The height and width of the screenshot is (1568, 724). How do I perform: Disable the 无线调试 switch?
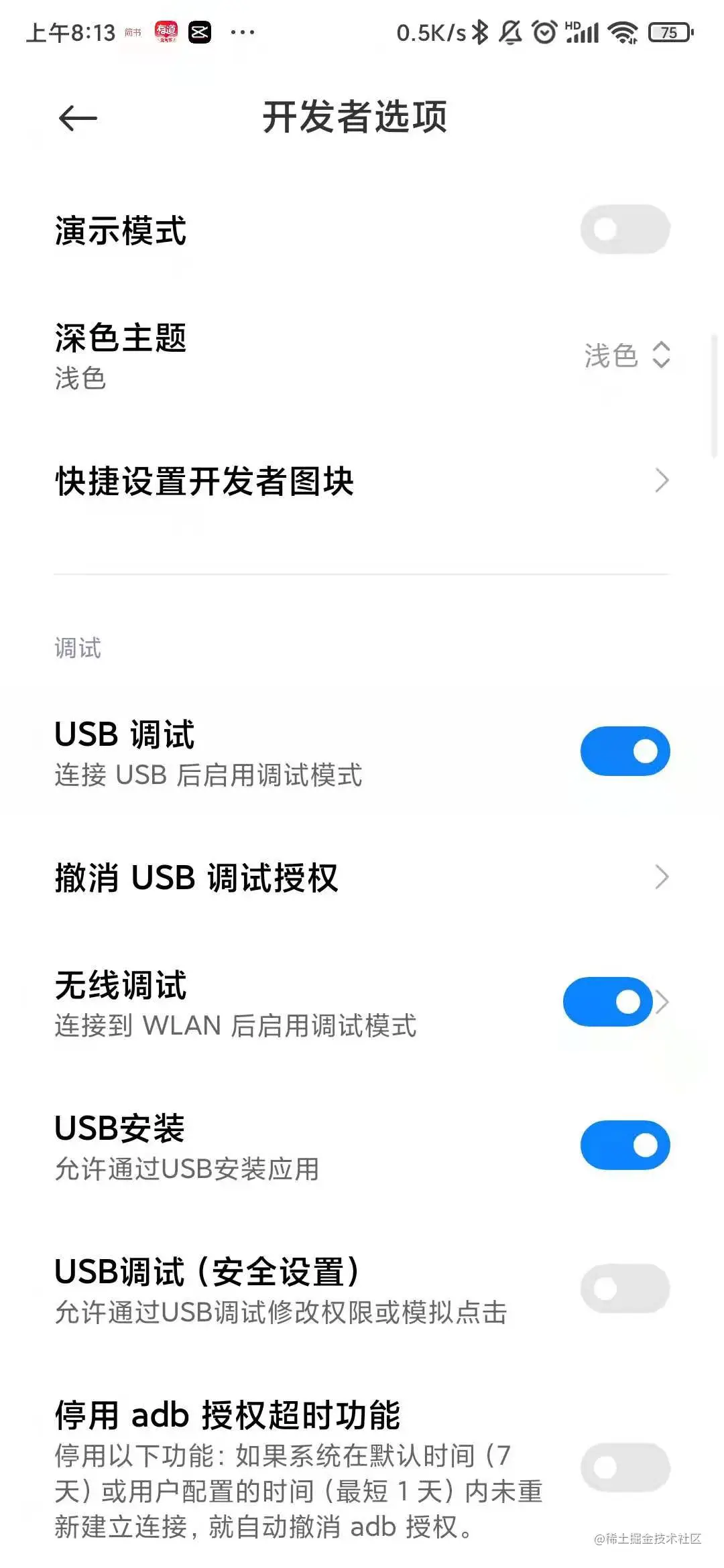607,1002
